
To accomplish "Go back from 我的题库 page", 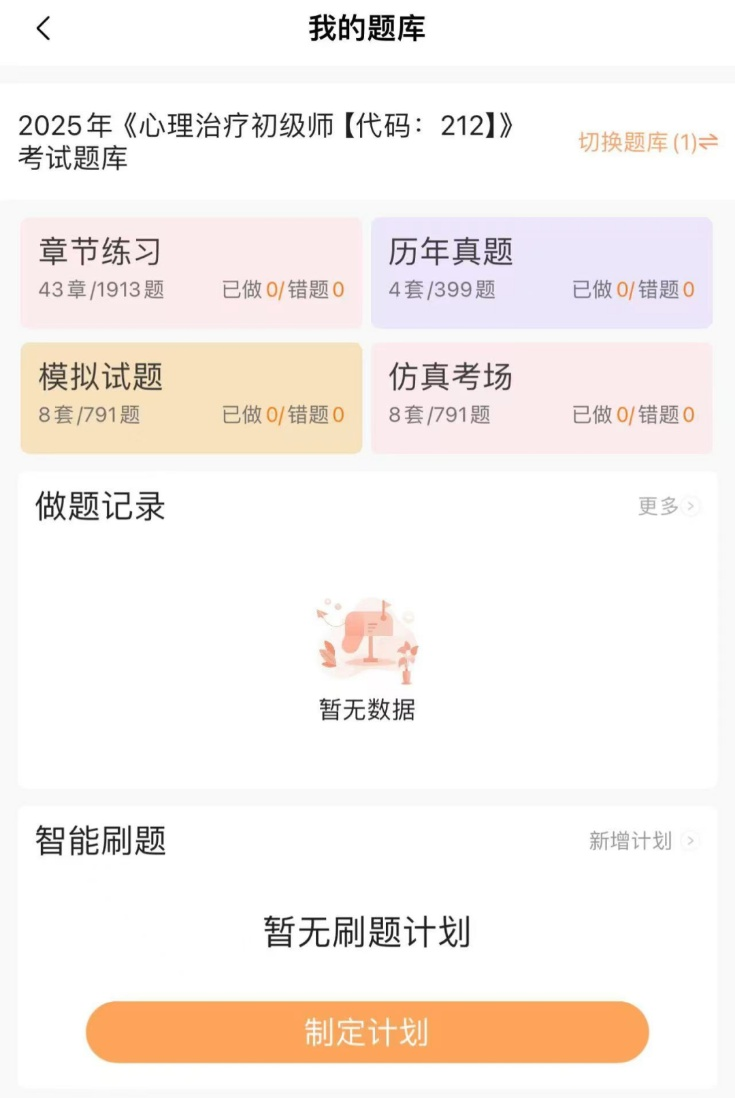I will pyautogui.click(x=43, y=29).
